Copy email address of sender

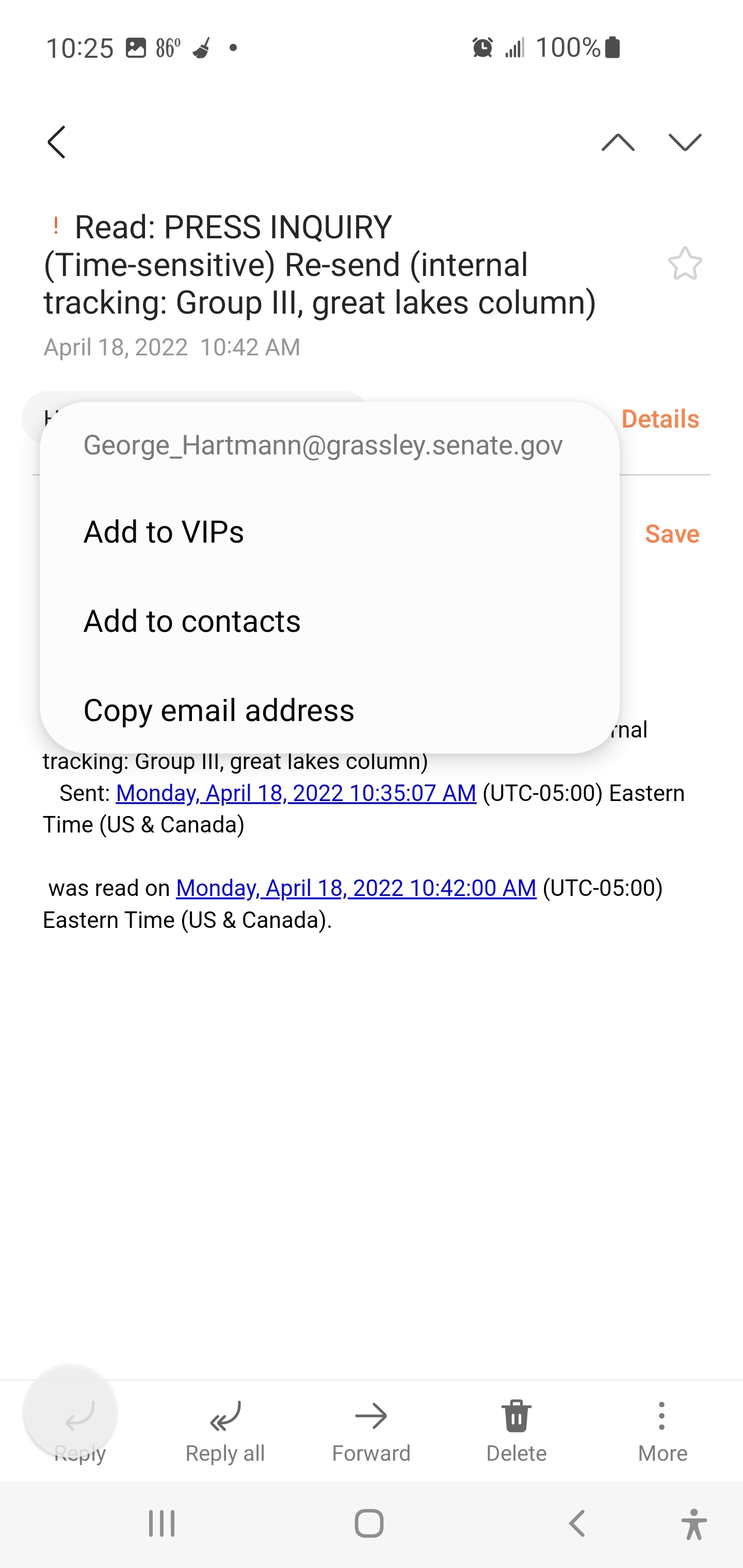pyautogui.click(x=219, y=710)
